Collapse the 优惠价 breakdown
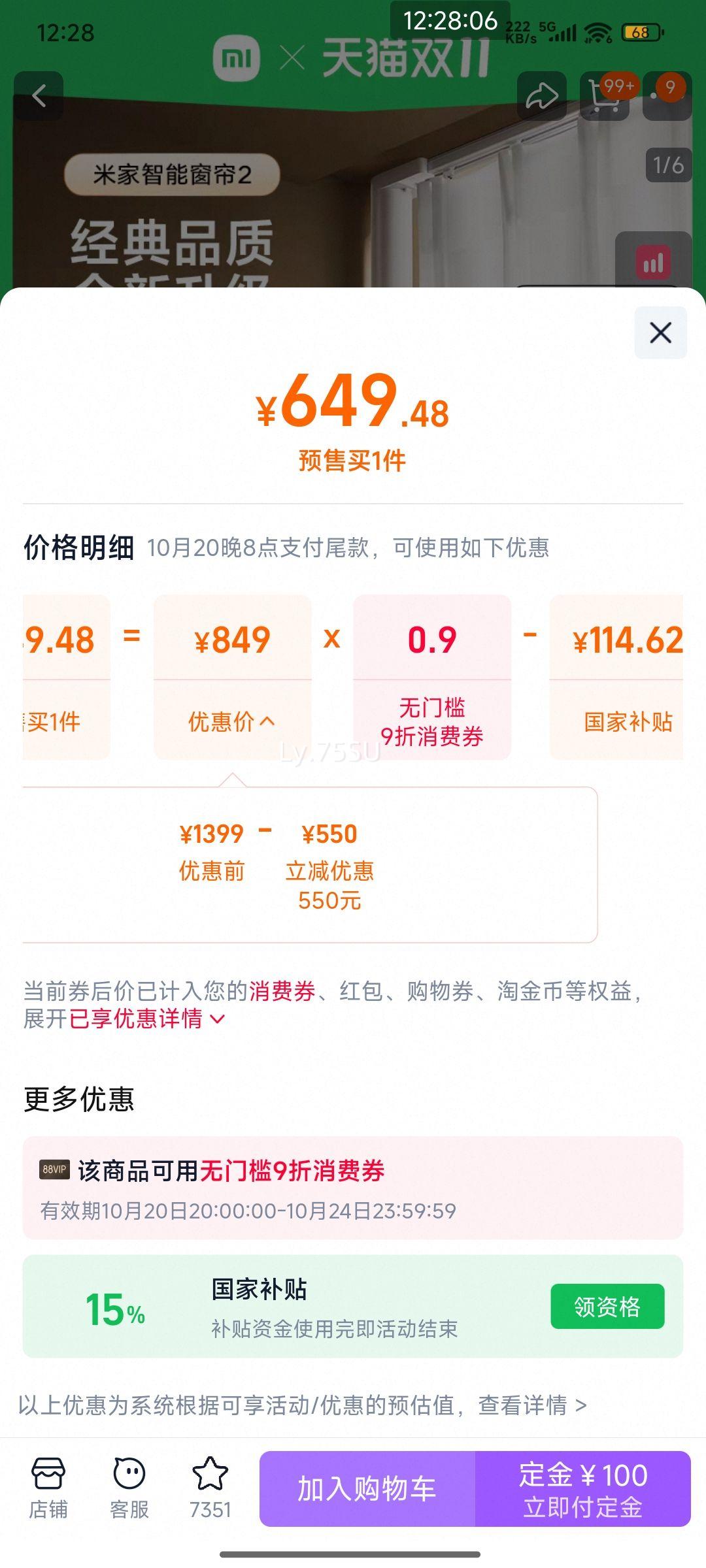This screenshot has height=1568, width=706. pos(232,721)
